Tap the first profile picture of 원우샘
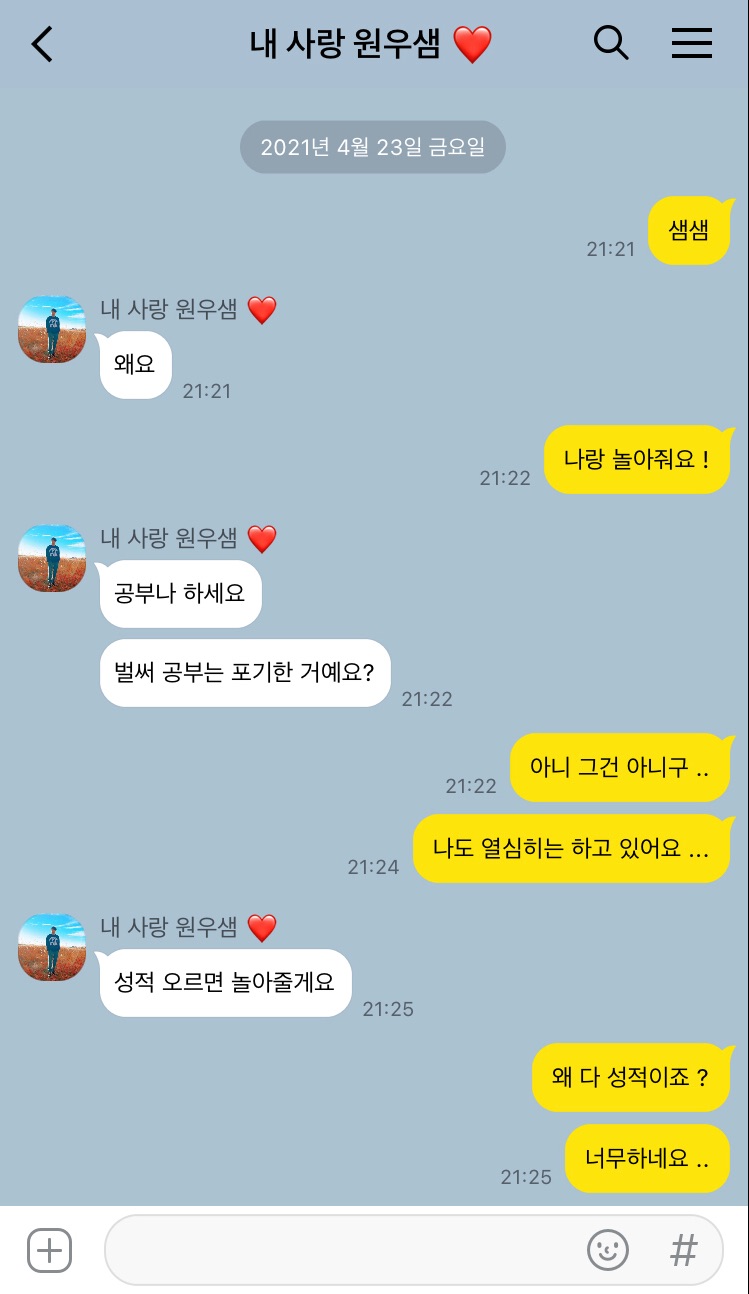The width and height of the screenshot is (749, 1294). point(51,330)
